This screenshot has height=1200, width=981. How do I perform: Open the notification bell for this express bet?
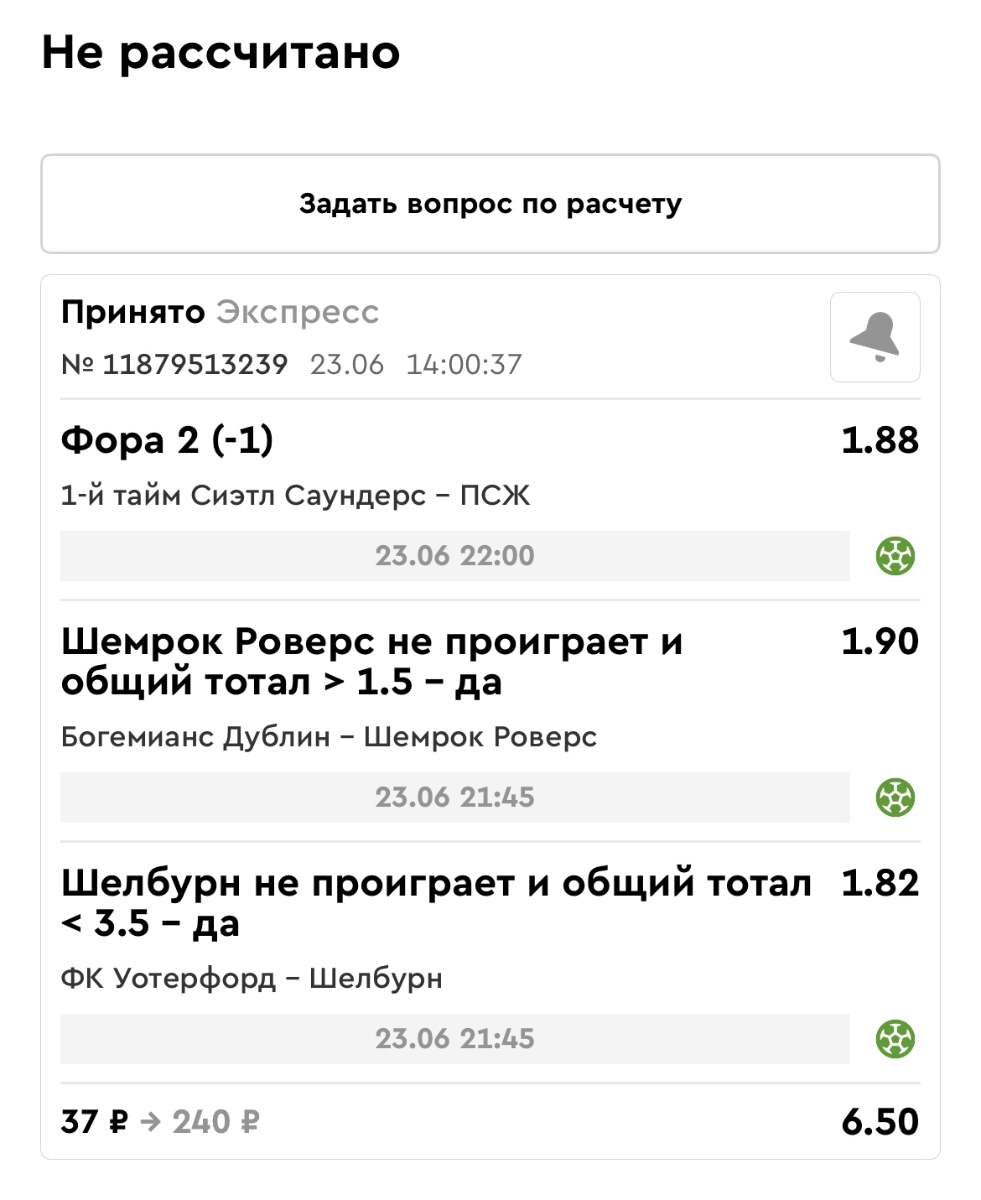(875, 337)
